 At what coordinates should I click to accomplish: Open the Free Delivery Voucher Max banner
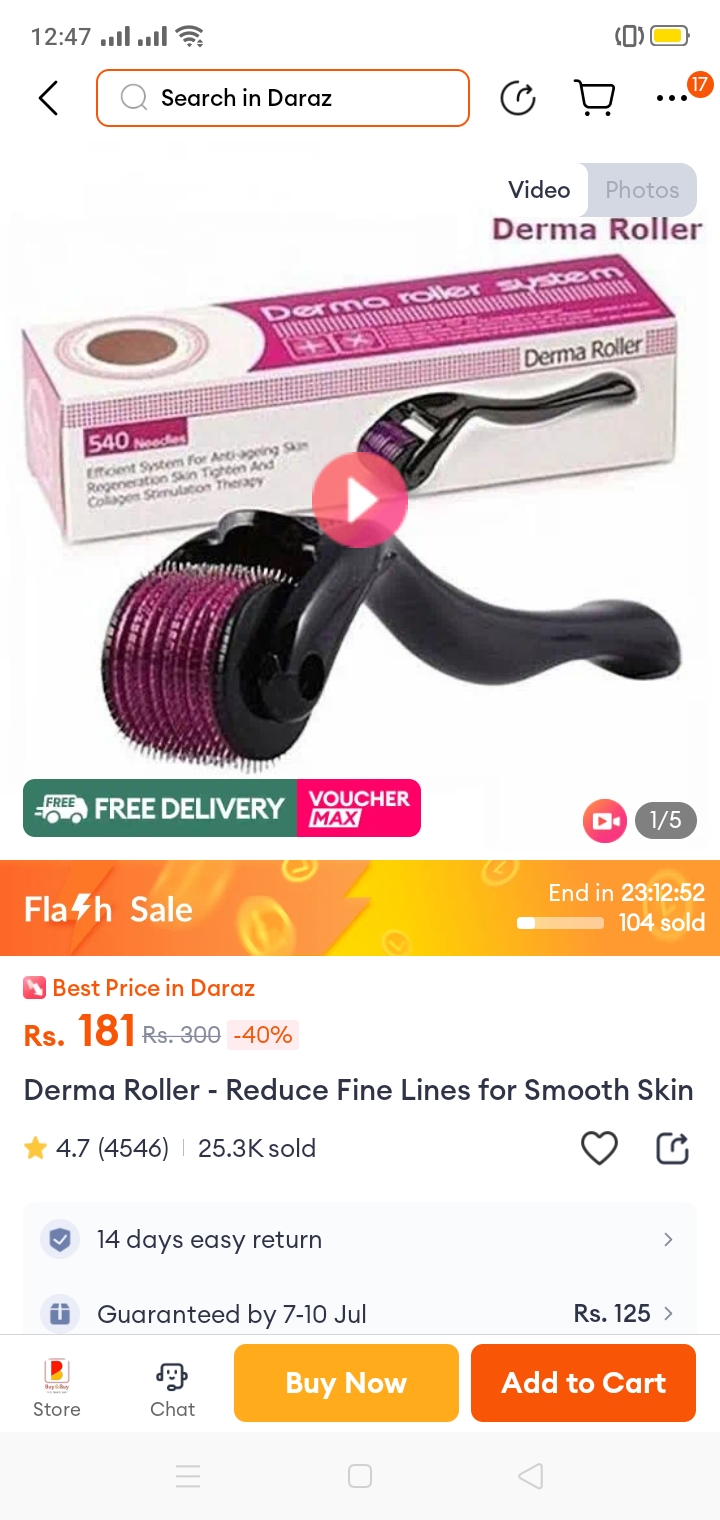(x=222, y=808)
